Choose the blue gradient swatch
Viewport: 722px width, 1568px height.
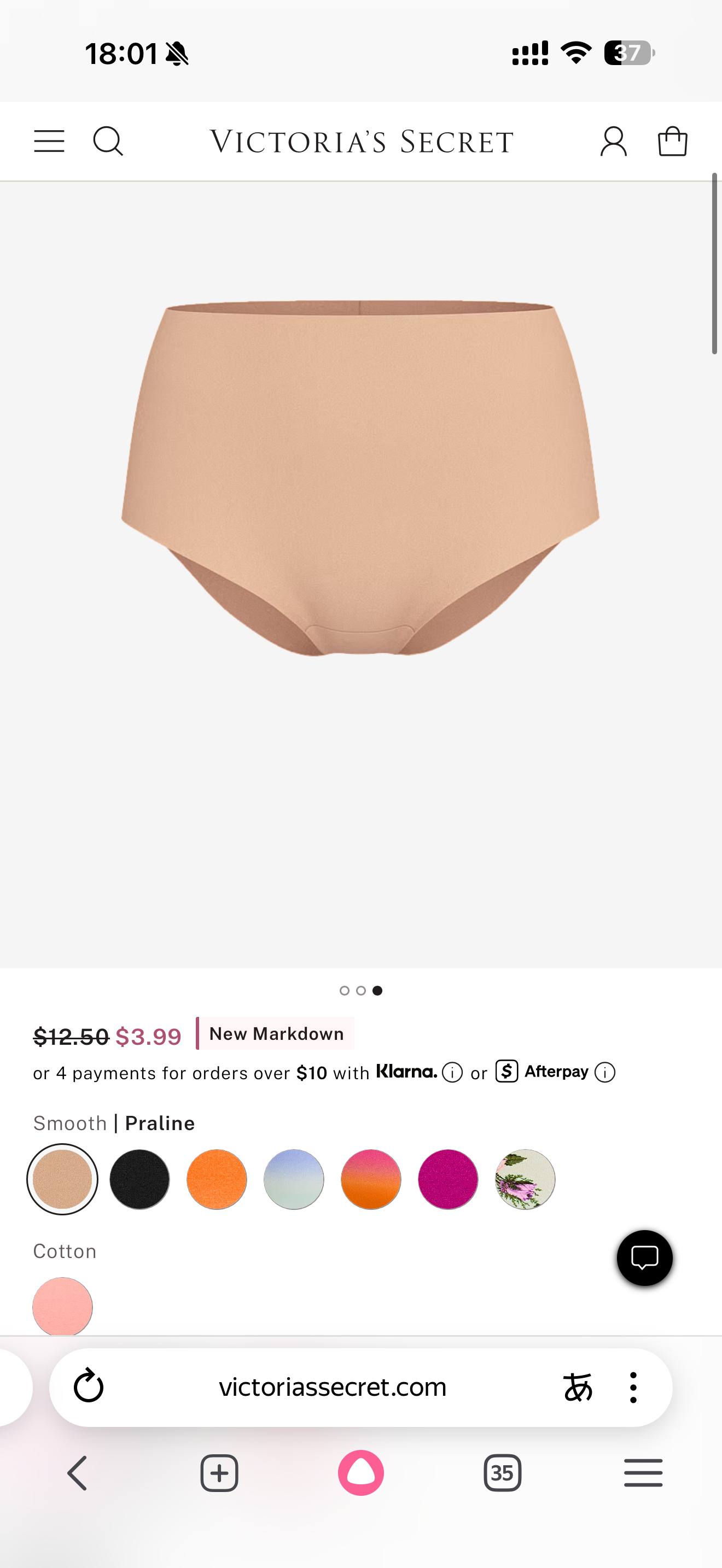pyautogui.click(x=293, y=1179)
